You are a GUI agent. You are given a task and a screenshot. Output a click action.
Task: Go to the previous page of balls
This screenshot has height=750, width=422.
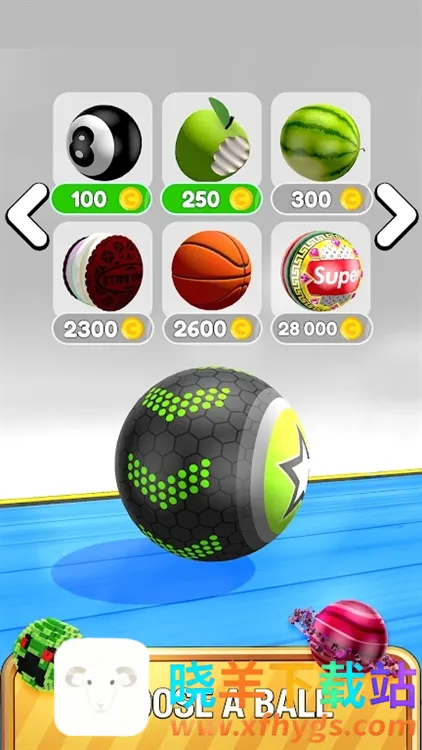(27, 216)
